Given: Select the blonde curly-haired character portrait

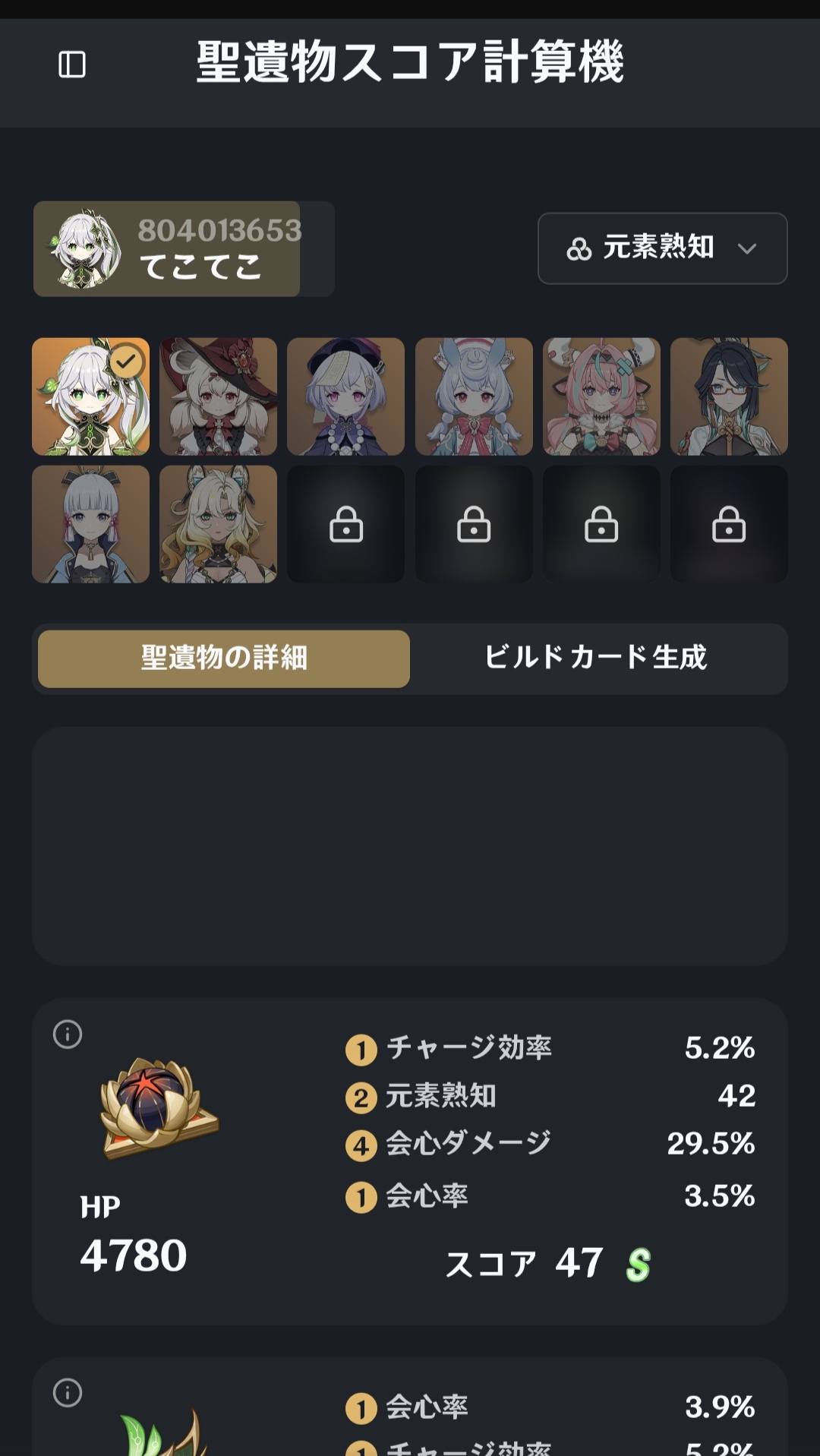Looking at the screenshot, I should [x=218, y=524].
